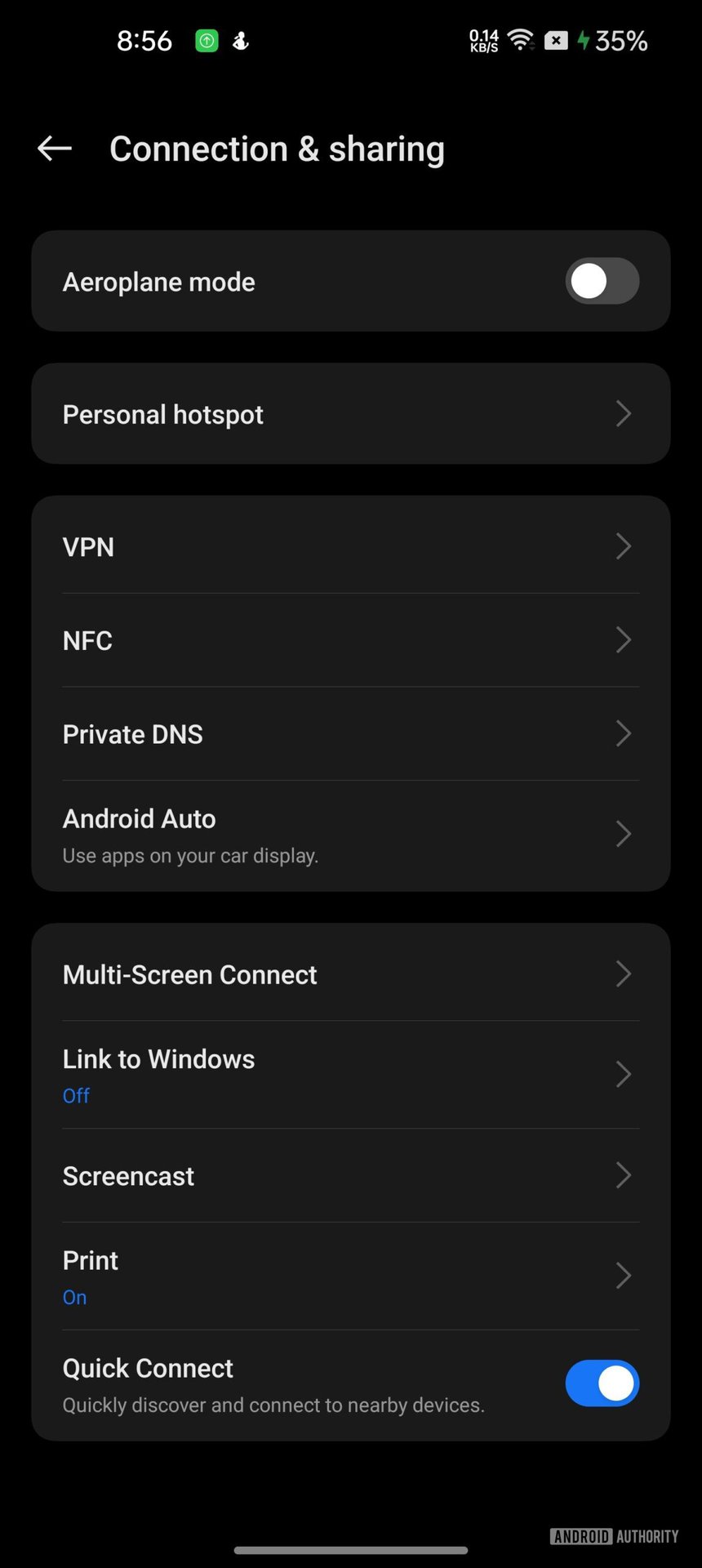Turn on Aeroplane mode

[x=602, y=282]
